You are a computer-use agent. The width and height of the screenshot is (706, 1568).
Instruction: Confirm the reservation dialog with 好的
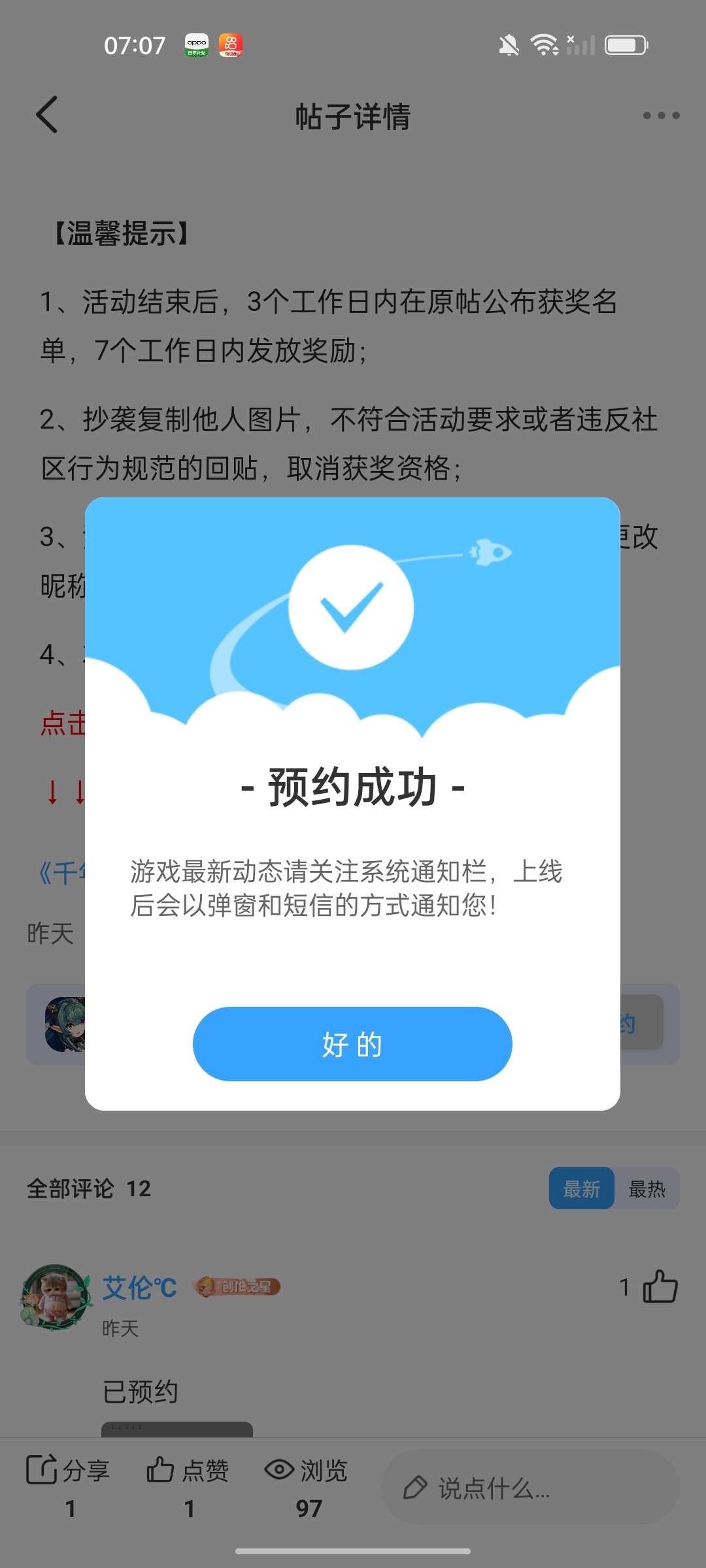352,1043
